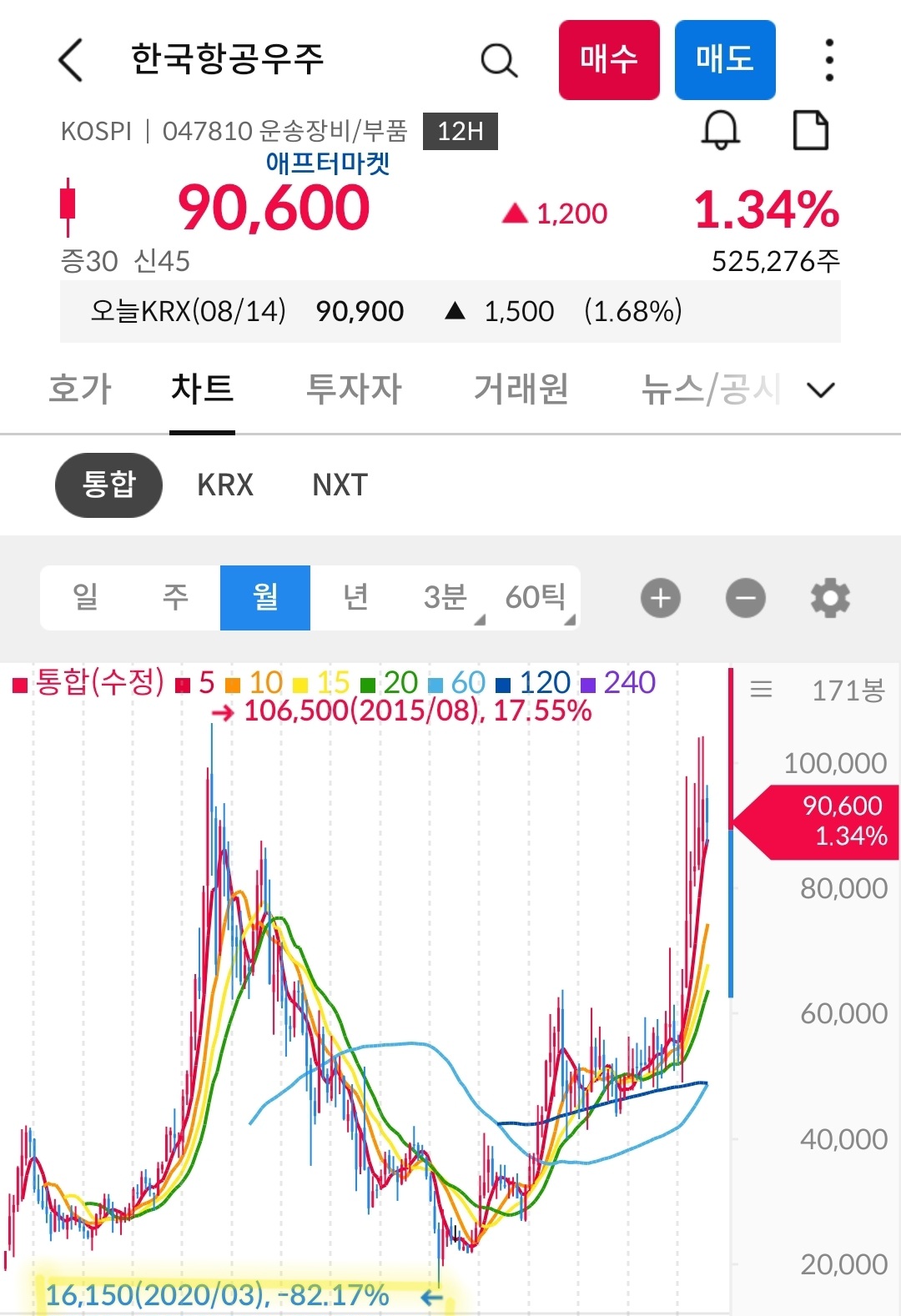Tap the back arrow to exit the chart

[x=70, y=61]
